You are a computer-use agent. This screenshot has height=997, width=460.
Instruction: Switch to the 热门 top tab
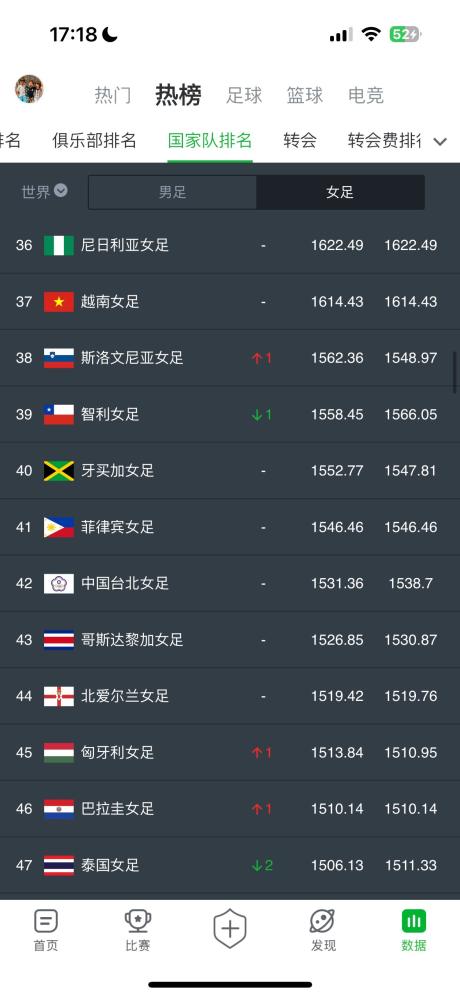[113, 95]
